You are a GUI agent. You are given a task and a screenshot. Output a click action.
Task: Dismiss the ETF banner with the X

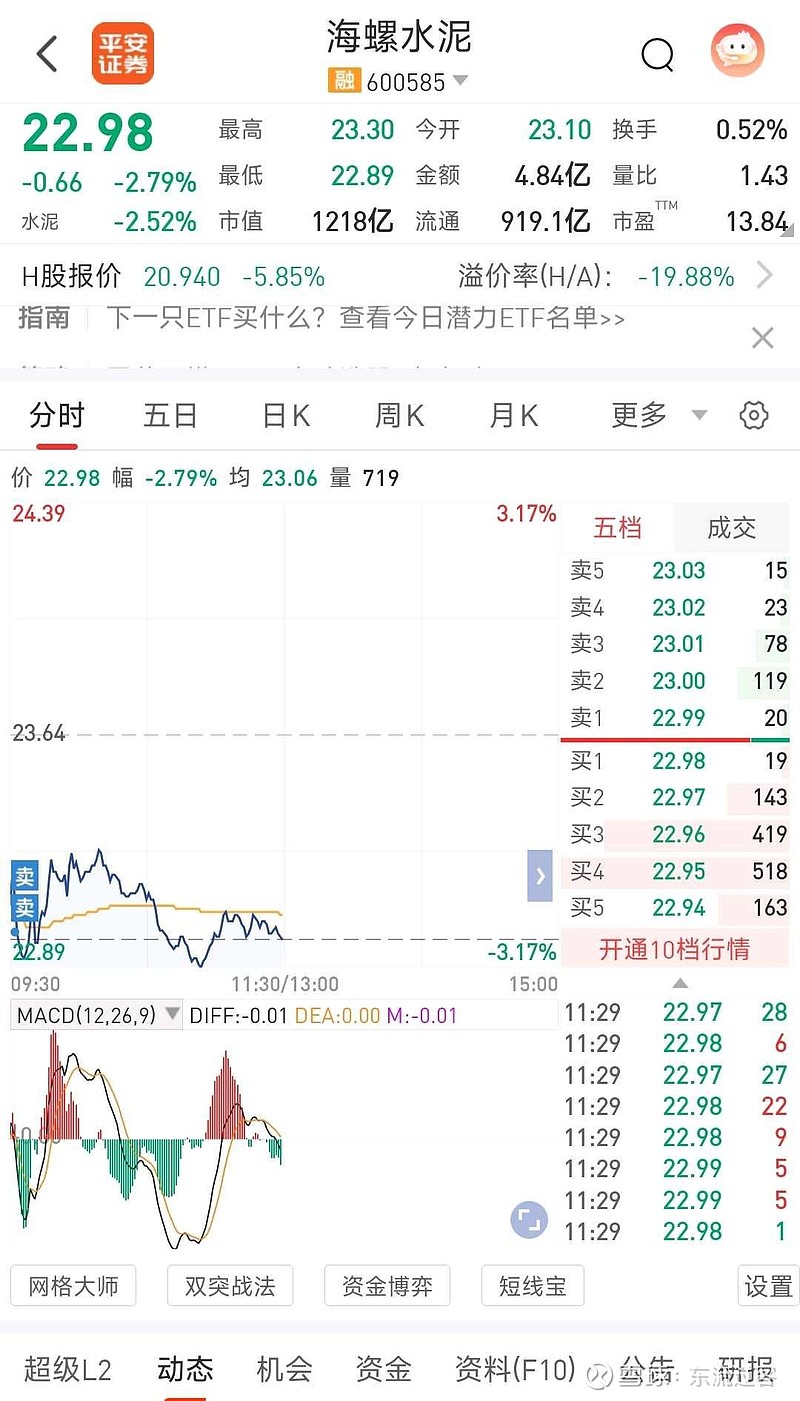coord(762,338)
